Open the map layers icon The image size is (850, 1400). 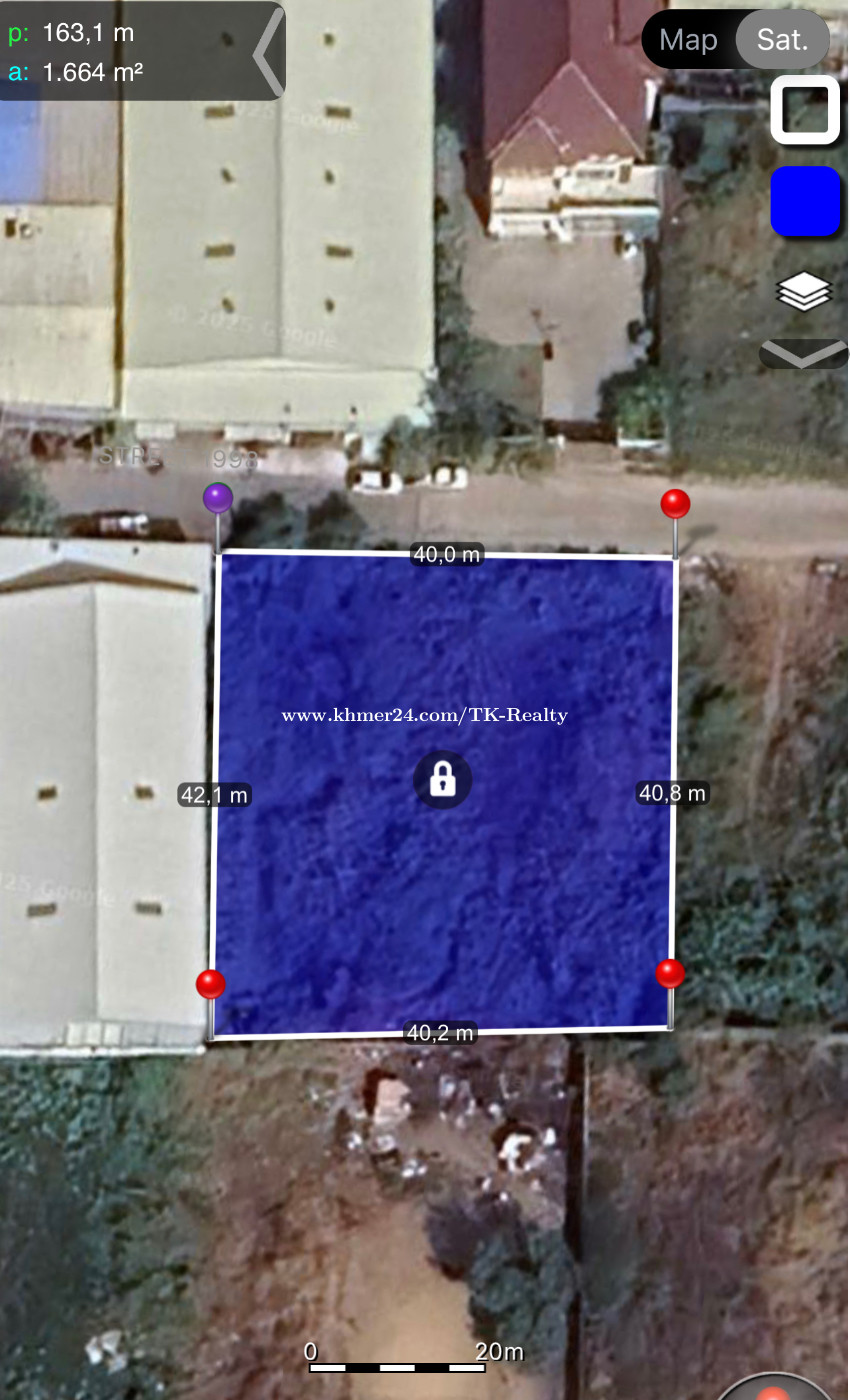[x=804, y=292]
